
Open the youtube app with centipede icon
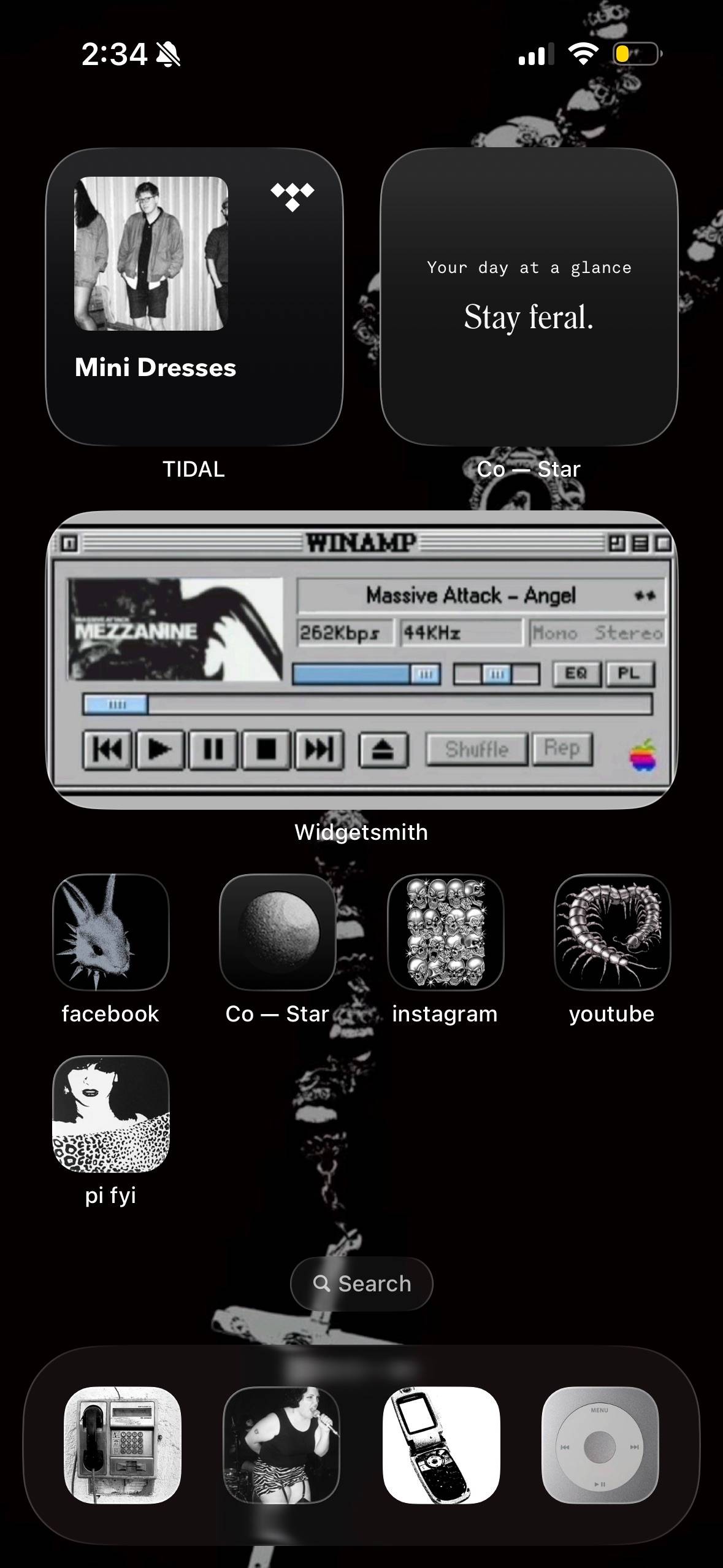coord(612,932)
